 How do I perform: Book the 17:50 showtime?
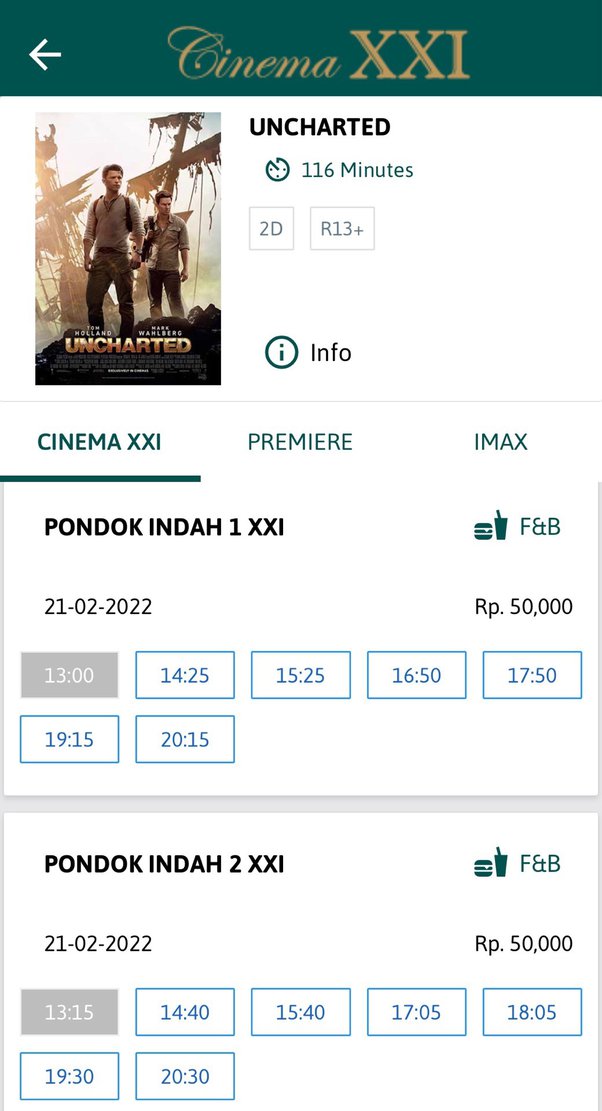[x=532, y=675]
